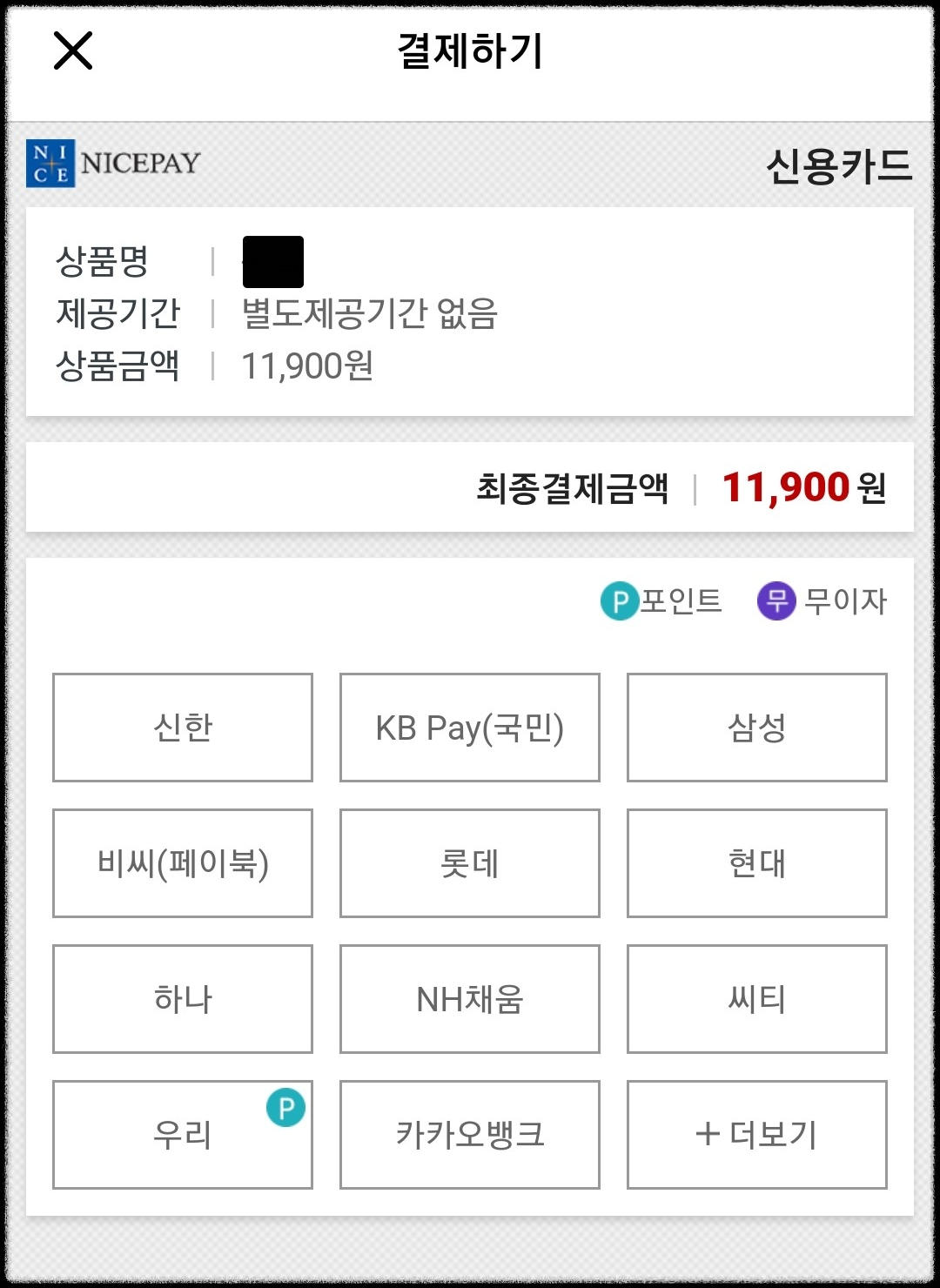Click the teal P 포인트 badge icon
This screenshot has height=1288, width=940.
click(x=619, y=600)
